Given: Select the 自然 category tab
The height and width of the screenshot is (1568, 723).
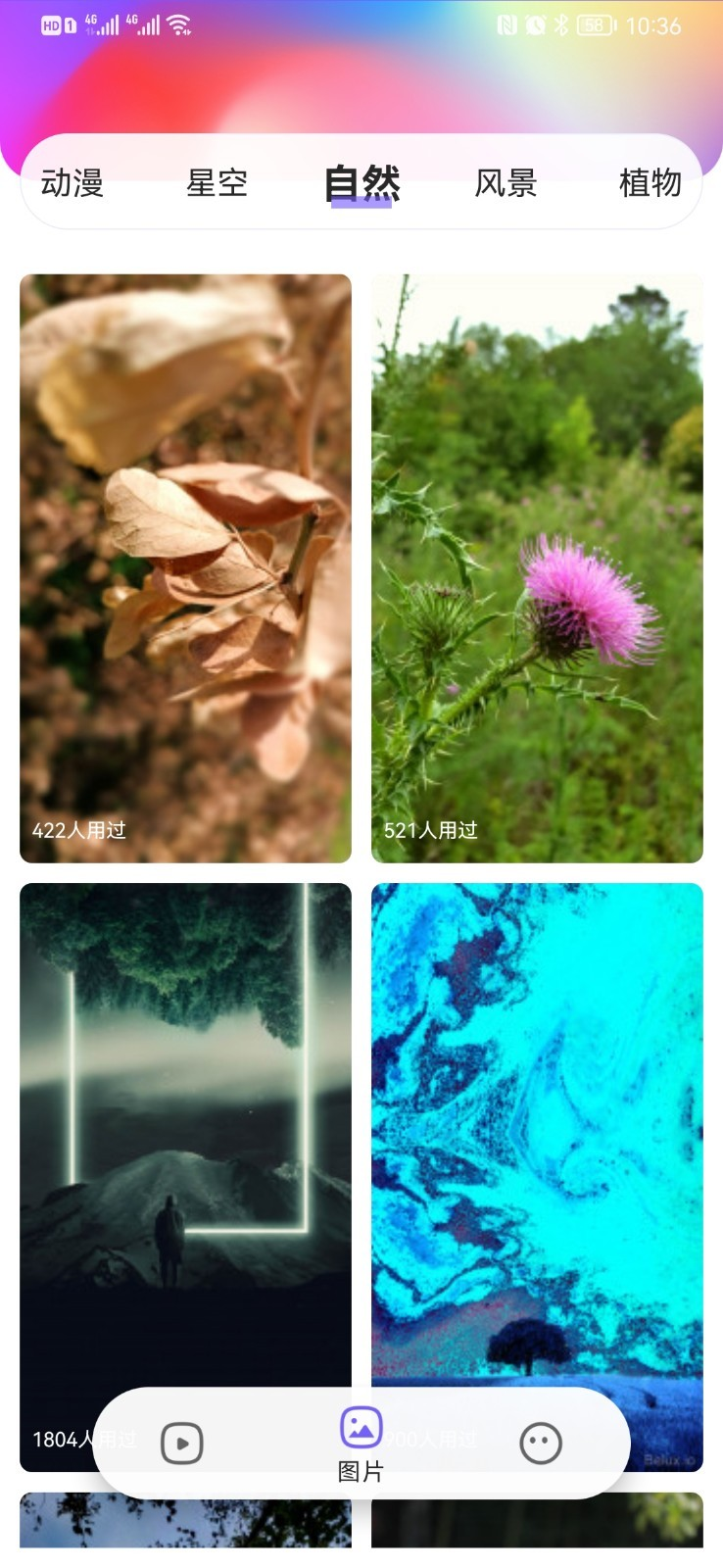Looking at the screenshot, I should point(361,183).
